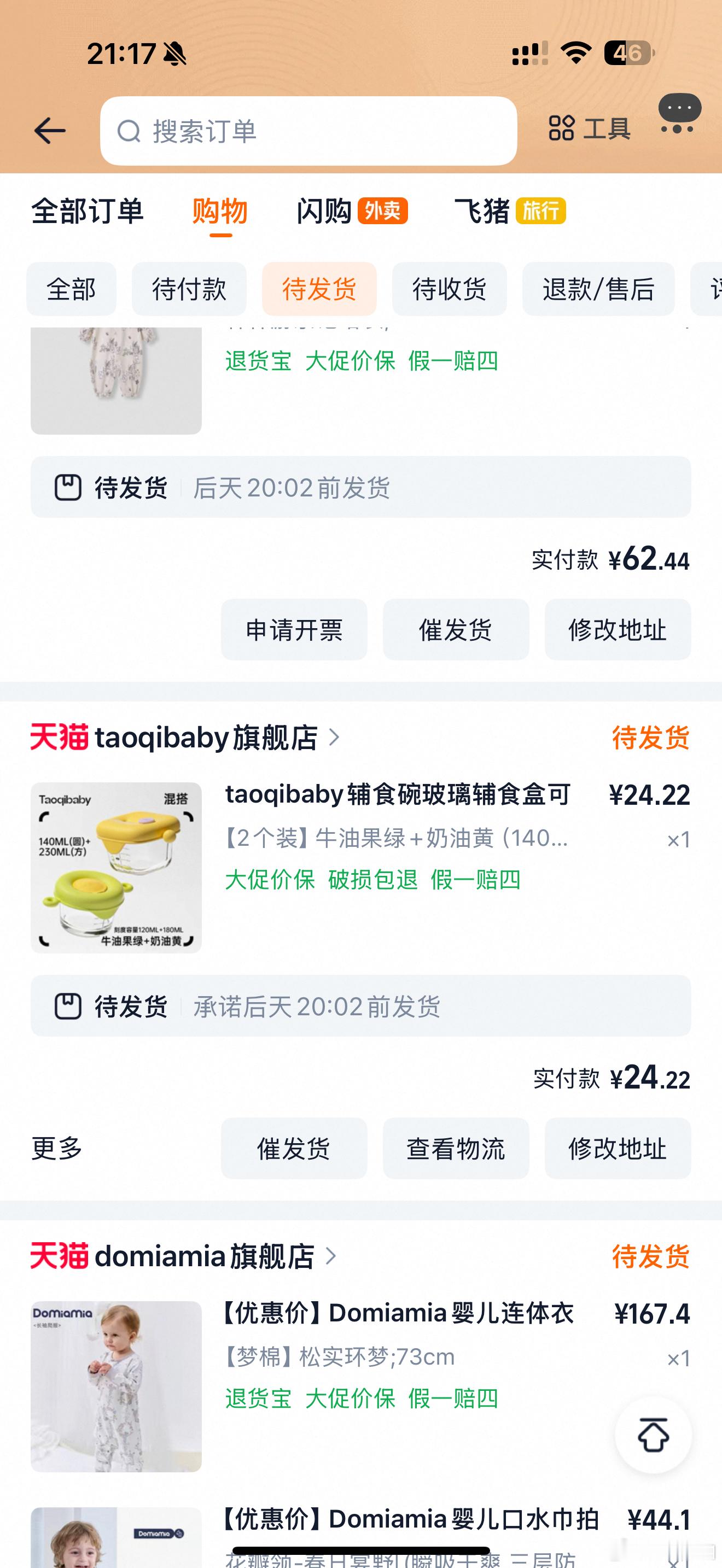Switch to the 全部订单 tab

pyautogui.click(x=87, y=212)
